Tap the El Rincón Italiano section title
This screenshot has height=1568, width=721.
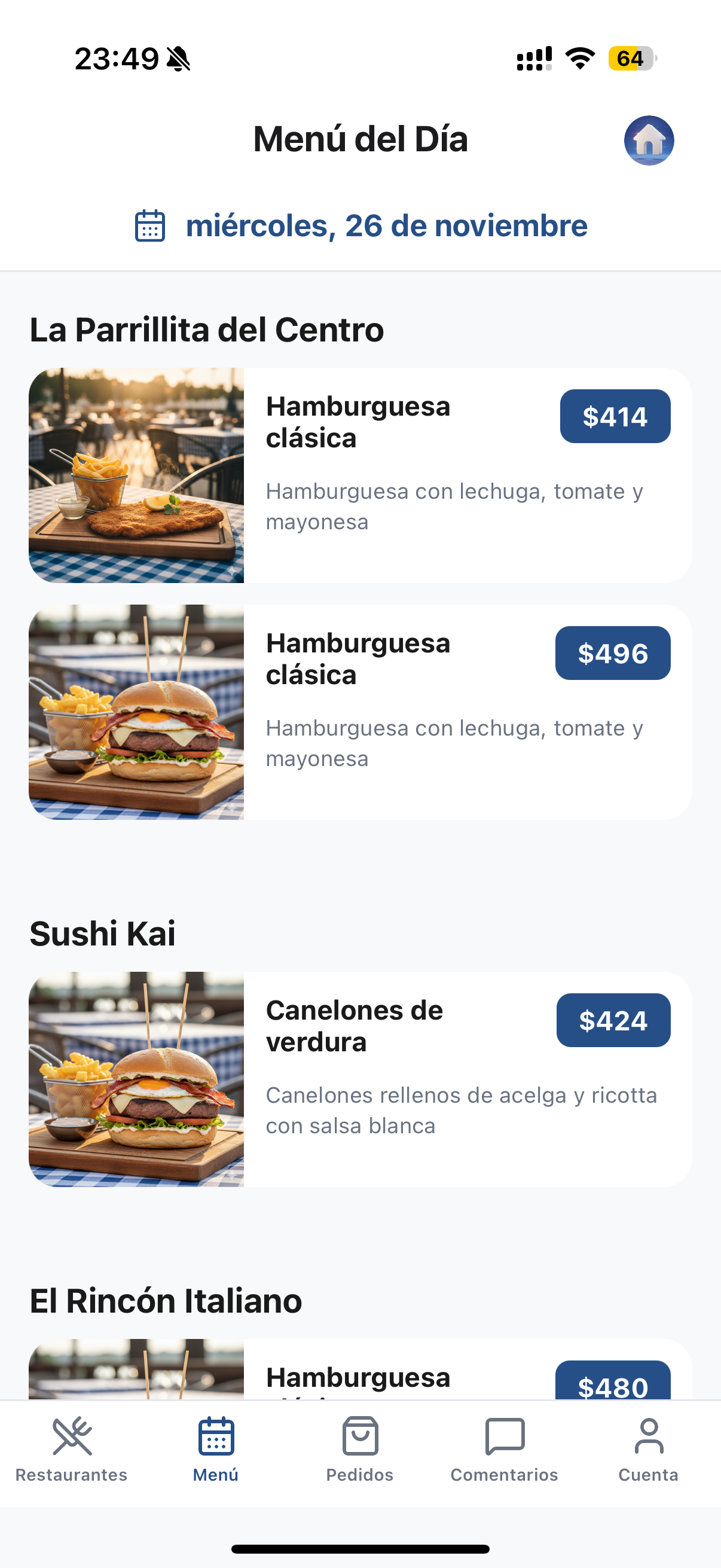coord(166,1301)
